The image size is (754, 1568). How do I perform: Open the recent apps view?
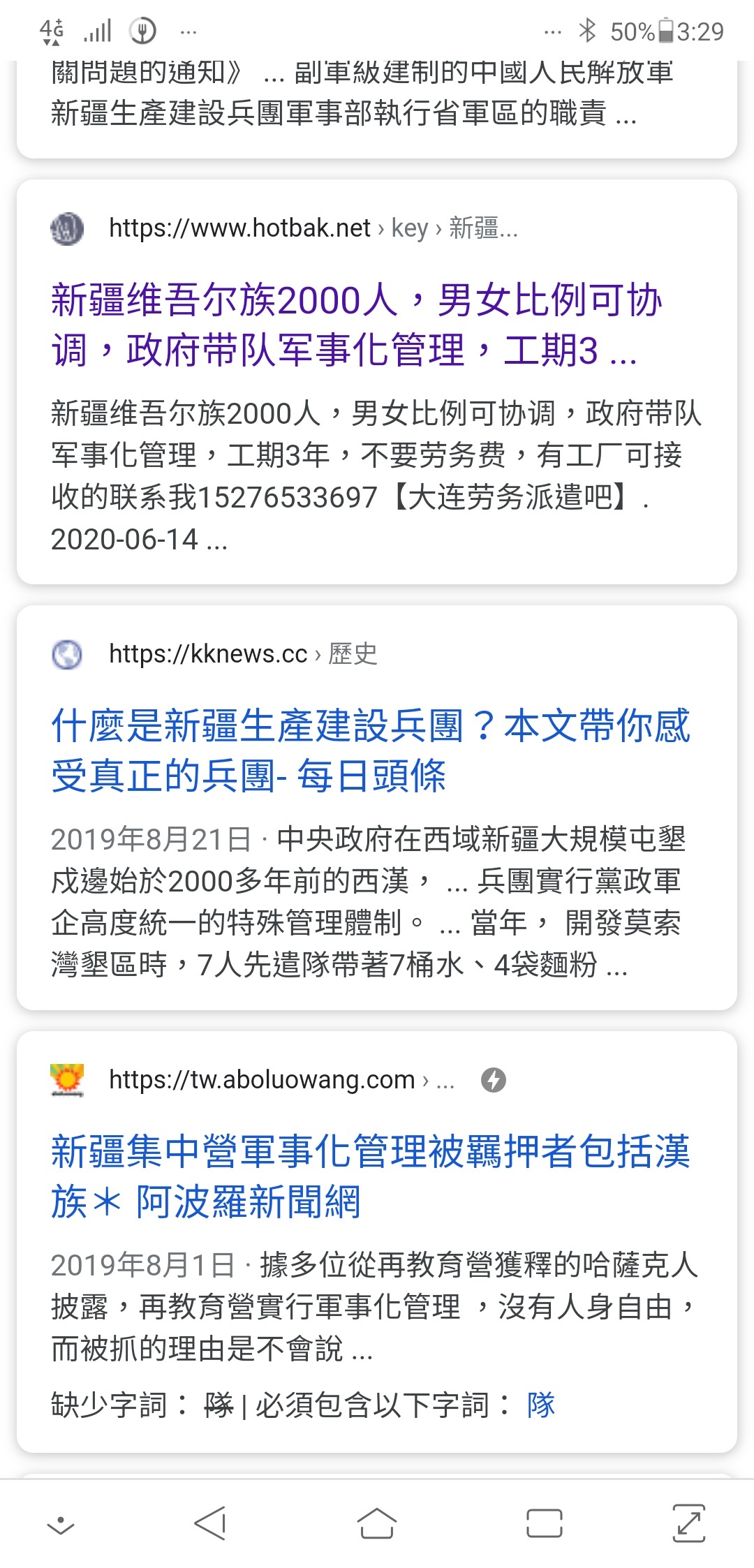pos(545,1523)
